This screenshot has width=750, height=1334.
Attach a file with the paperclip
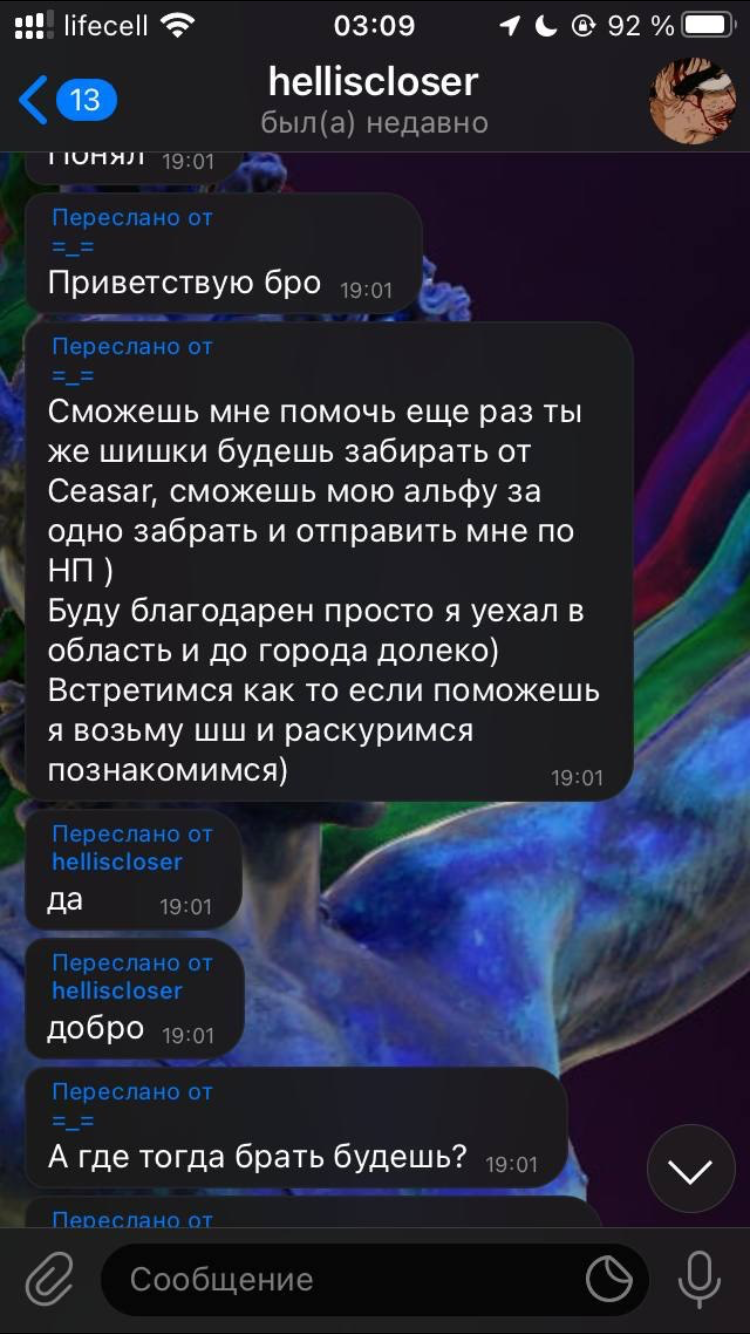(x=50, y=1279)
